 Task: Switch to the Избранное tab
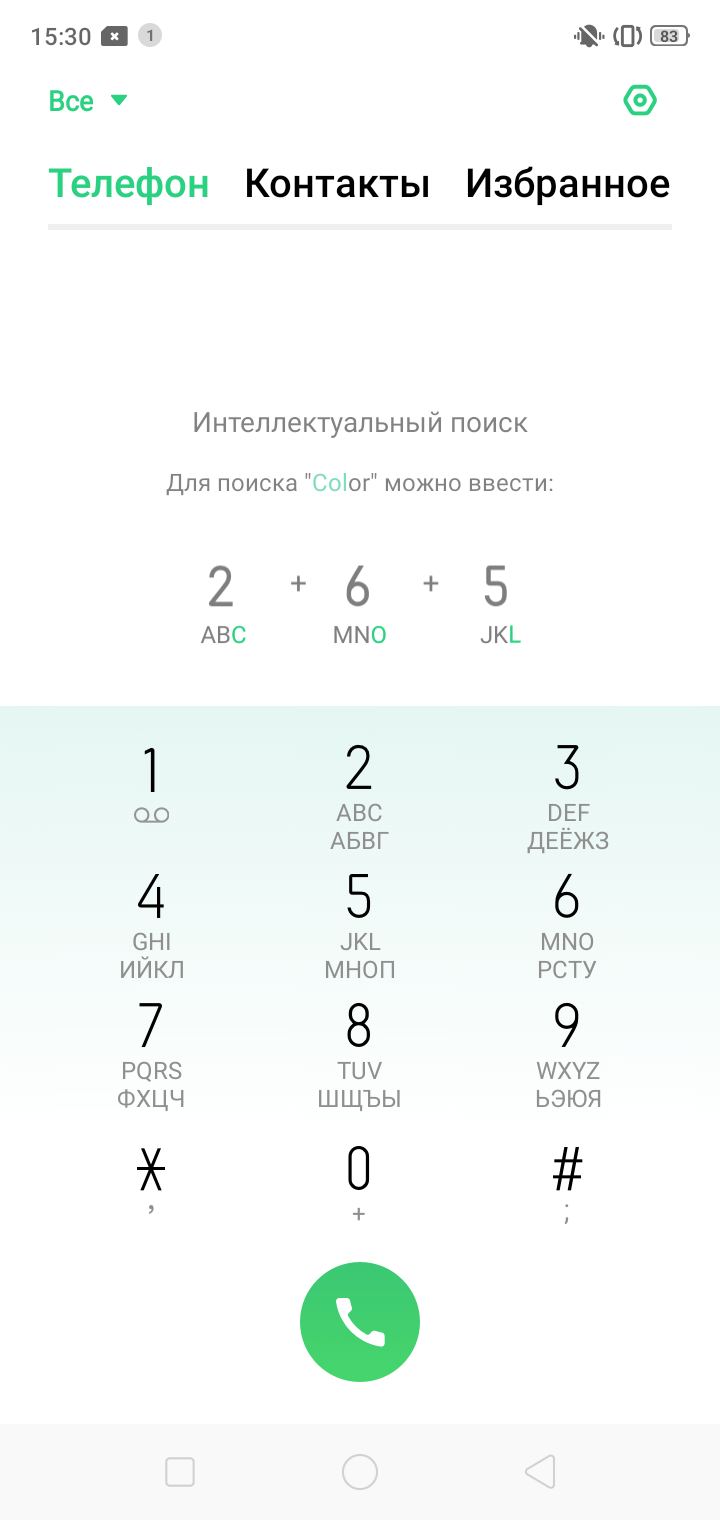pos(567,184)
